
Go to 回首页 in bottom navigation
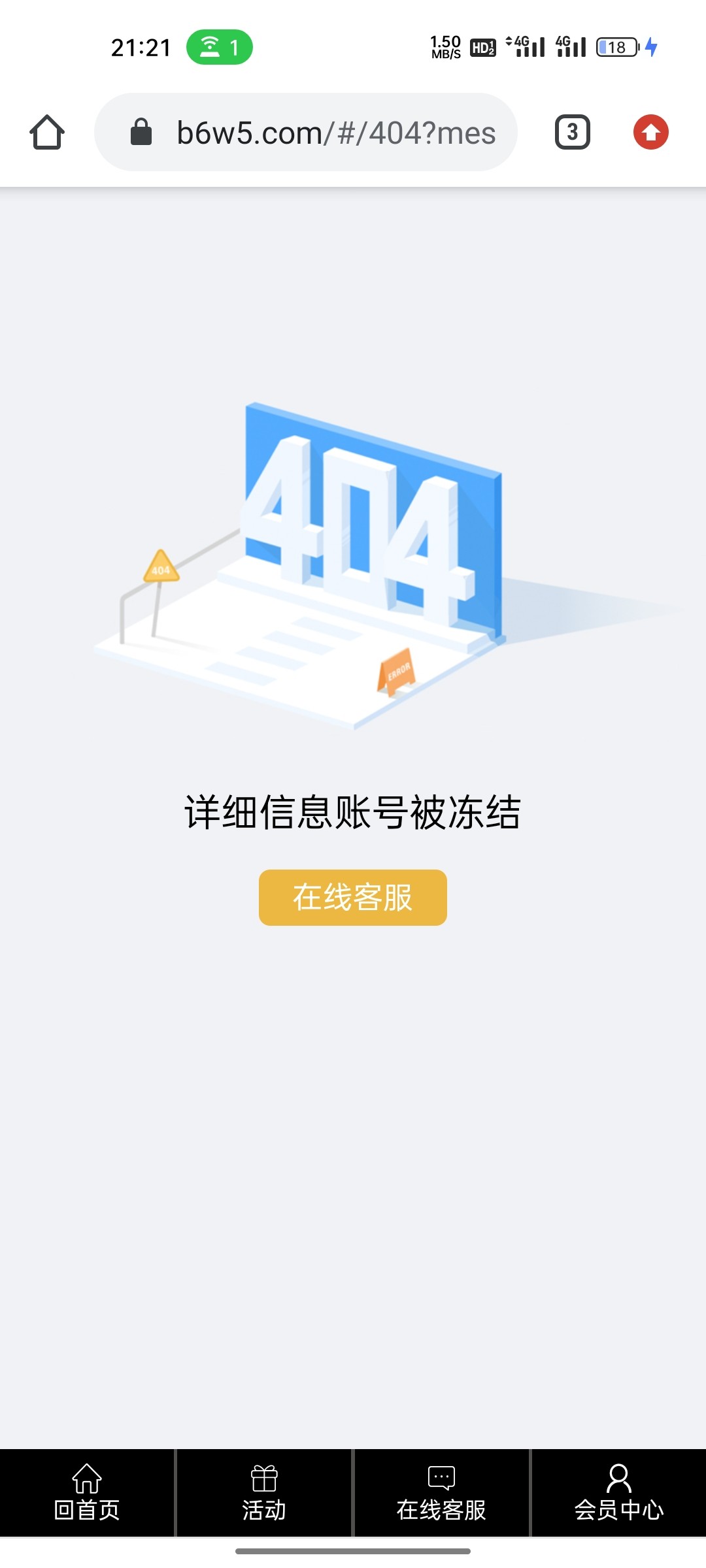click(87, 1494)
